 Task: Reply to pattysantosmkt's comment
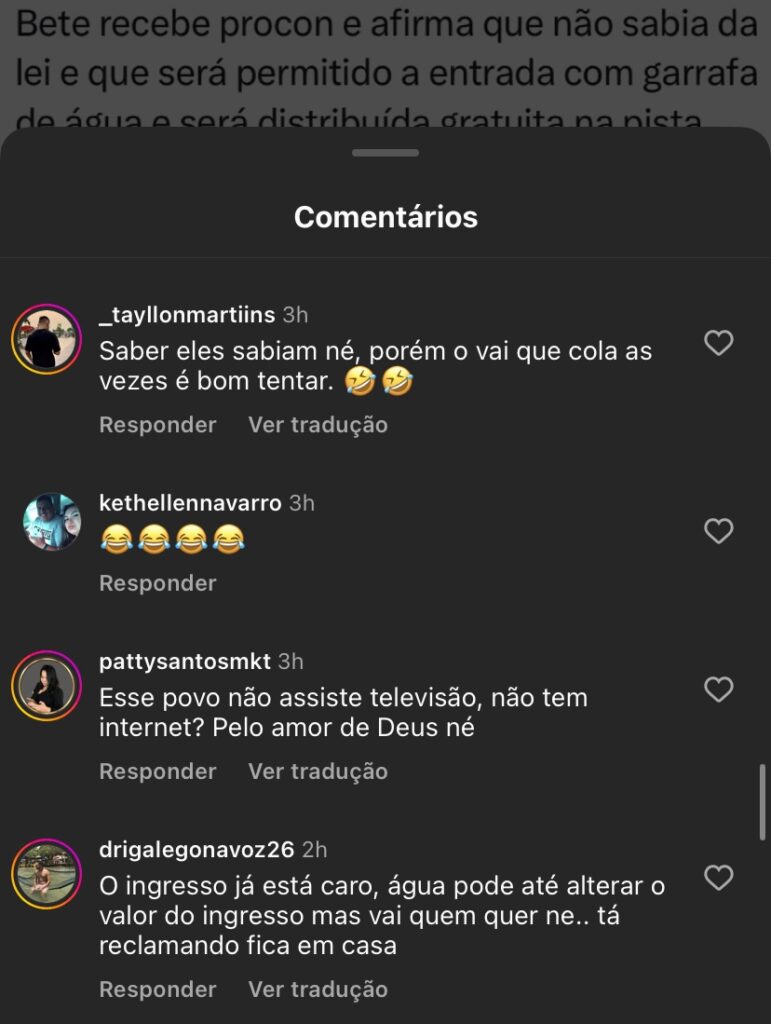coord(157,771)
